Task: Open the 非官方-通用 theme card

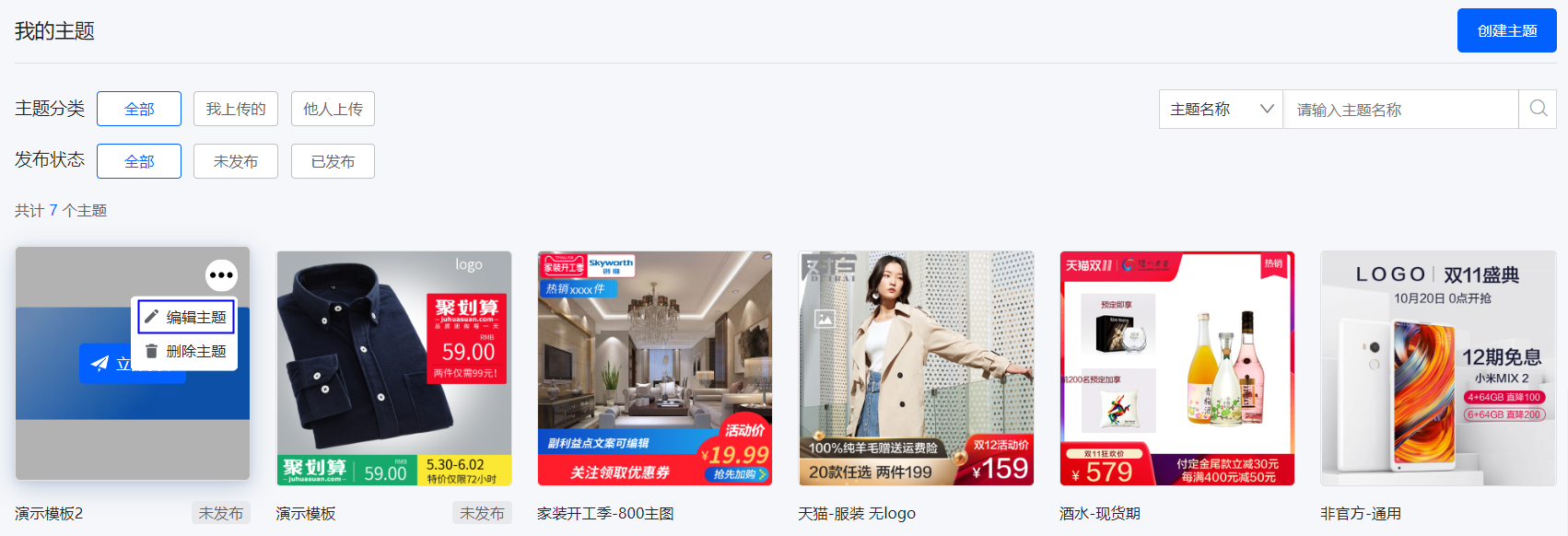Action: click(x=1437, y=368)
